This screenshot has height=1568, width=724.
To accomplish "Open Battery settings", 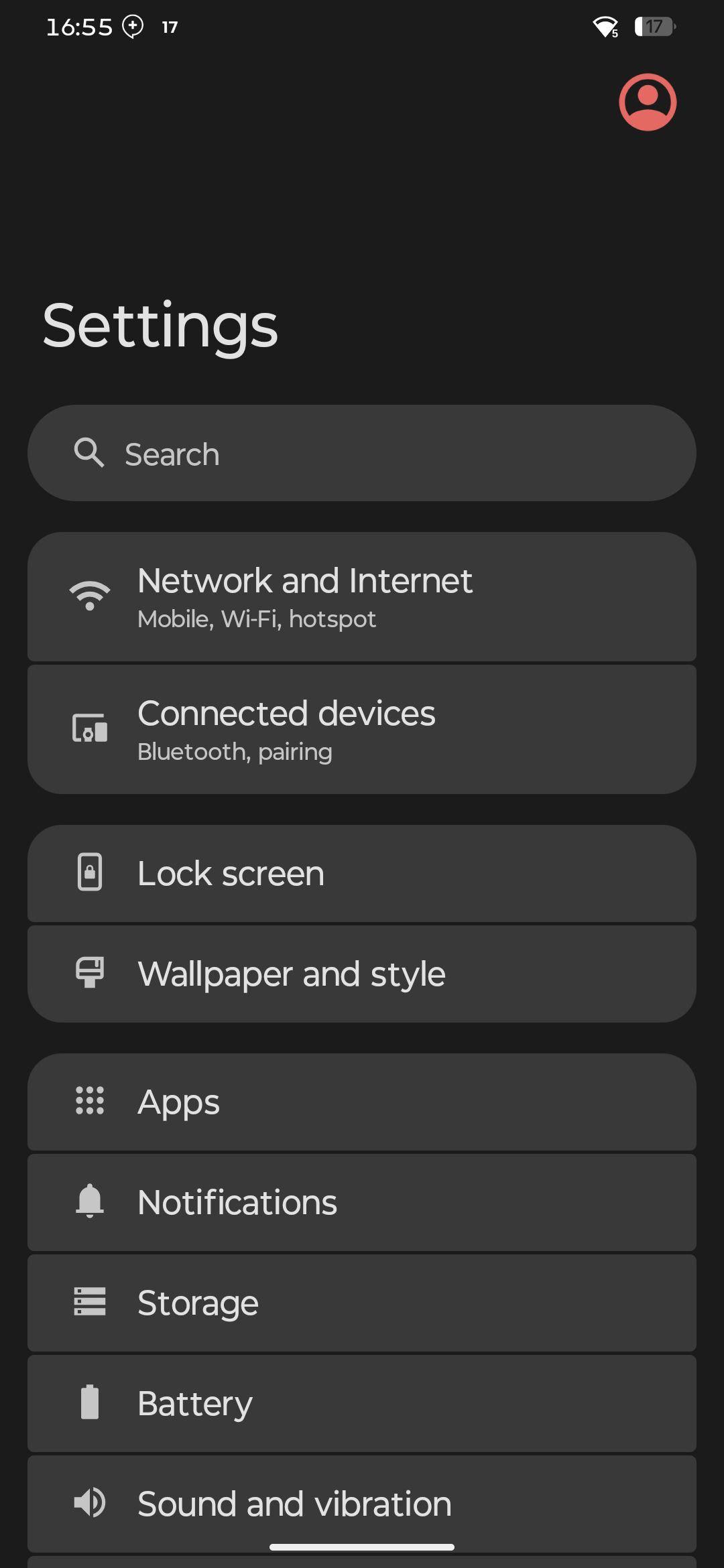I will point(362,1403).
